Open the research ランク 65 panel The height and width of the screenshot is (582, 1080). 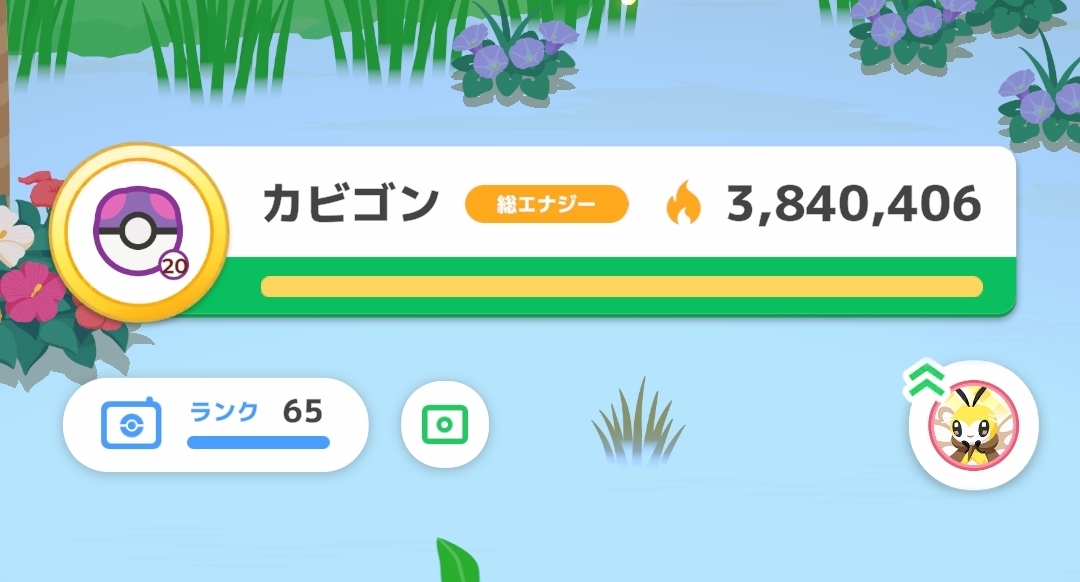click(216, 424)
